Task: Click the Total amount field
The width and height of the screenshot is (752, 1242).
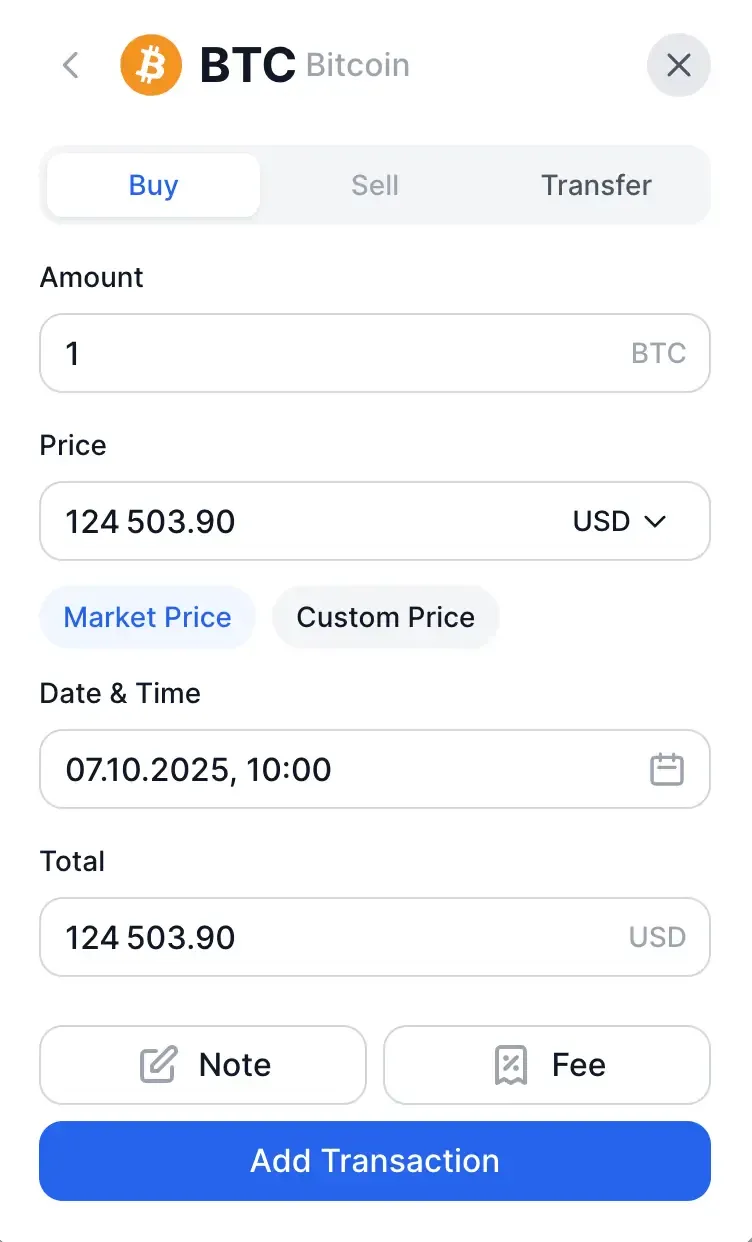Action: point(300,937)
